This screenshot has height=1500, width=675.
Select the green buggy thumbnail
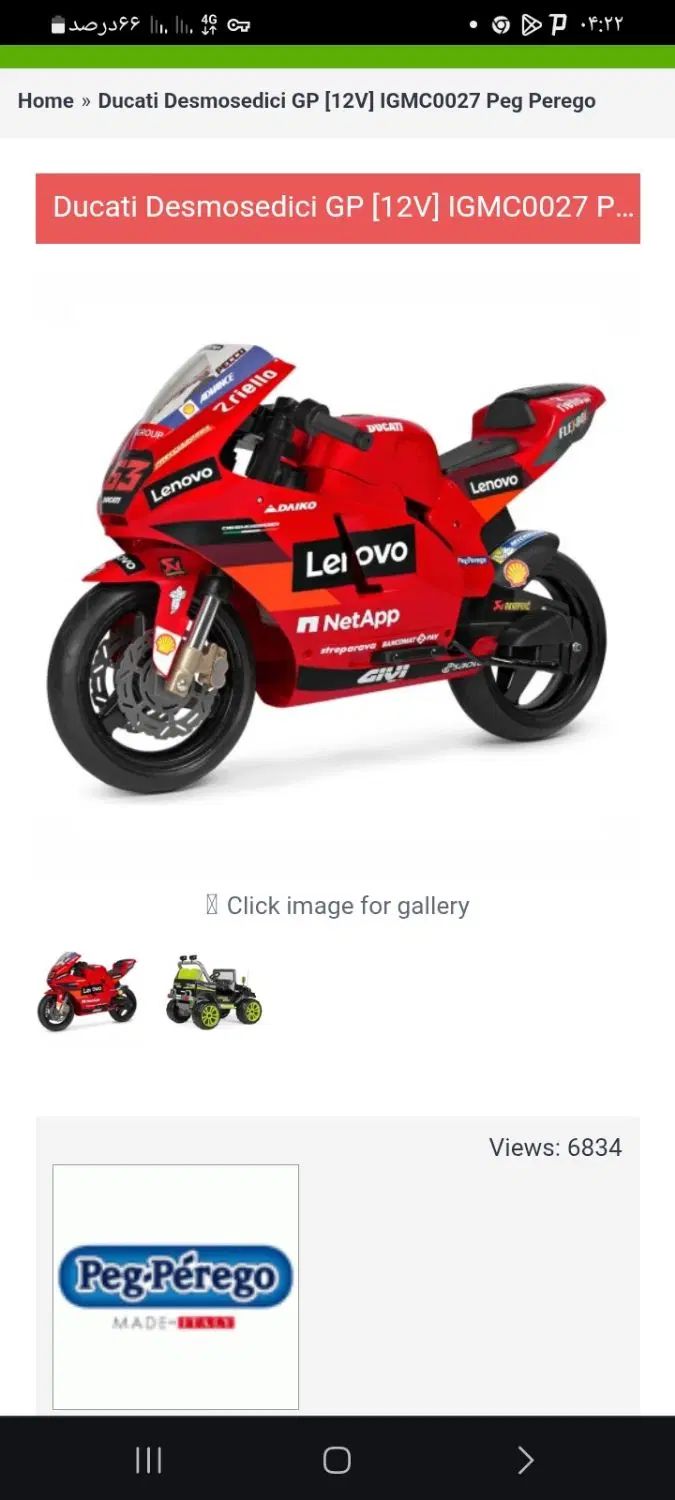pyautogui.click(x=213, y=990)
